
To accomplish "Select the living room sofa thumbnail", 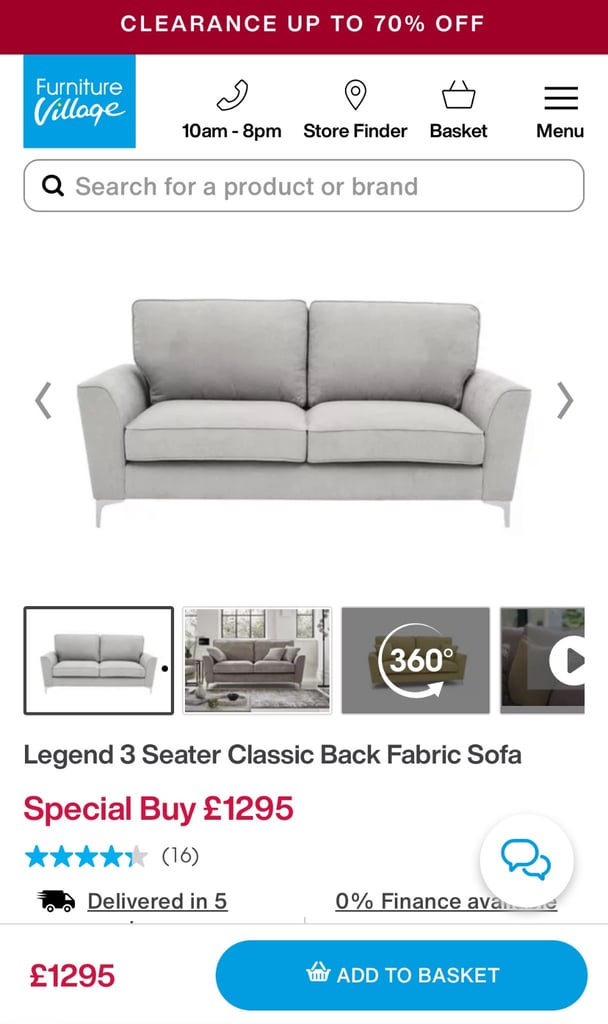I will pos(257,660).
